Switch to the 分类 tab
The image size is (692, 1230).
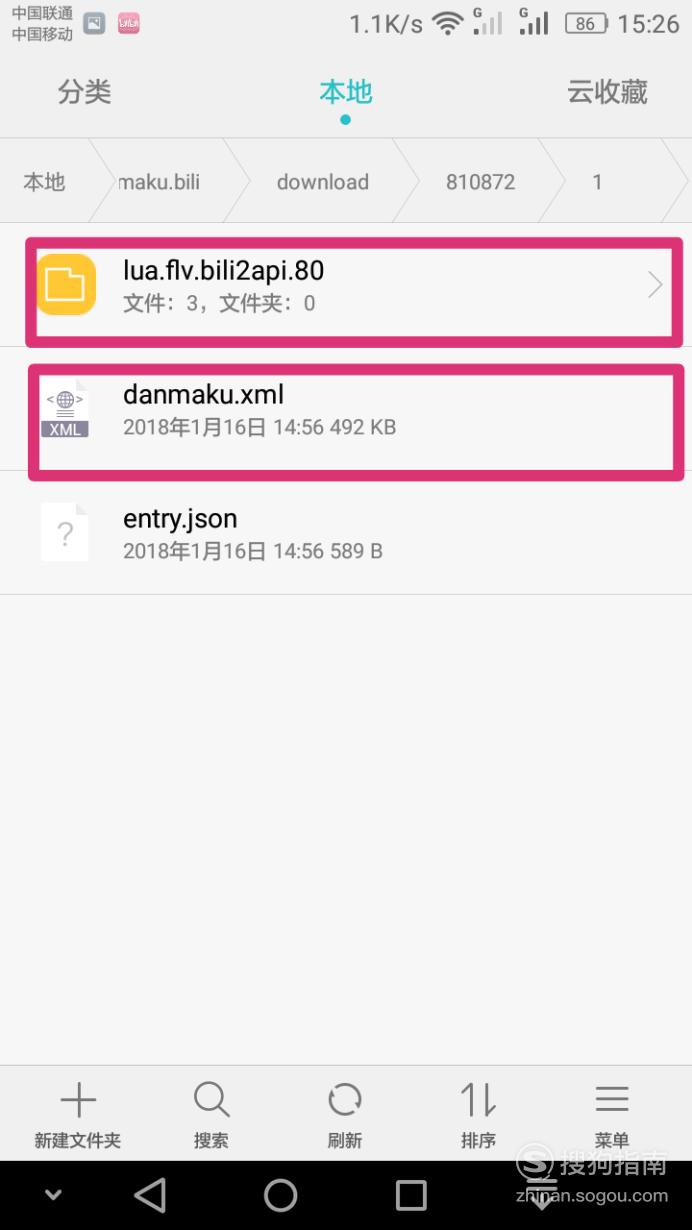tap(84, 92)
